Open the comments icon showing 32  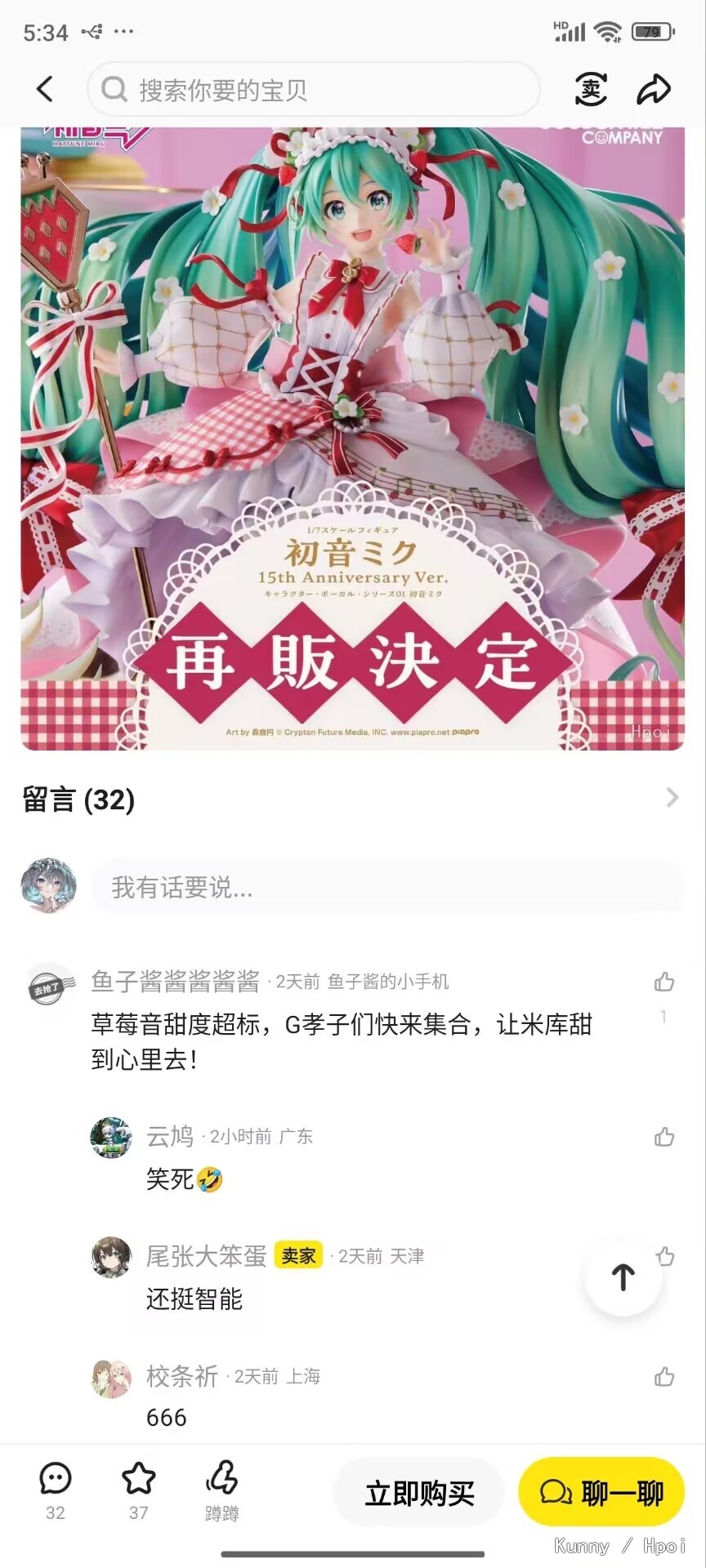click(56, 1490)
